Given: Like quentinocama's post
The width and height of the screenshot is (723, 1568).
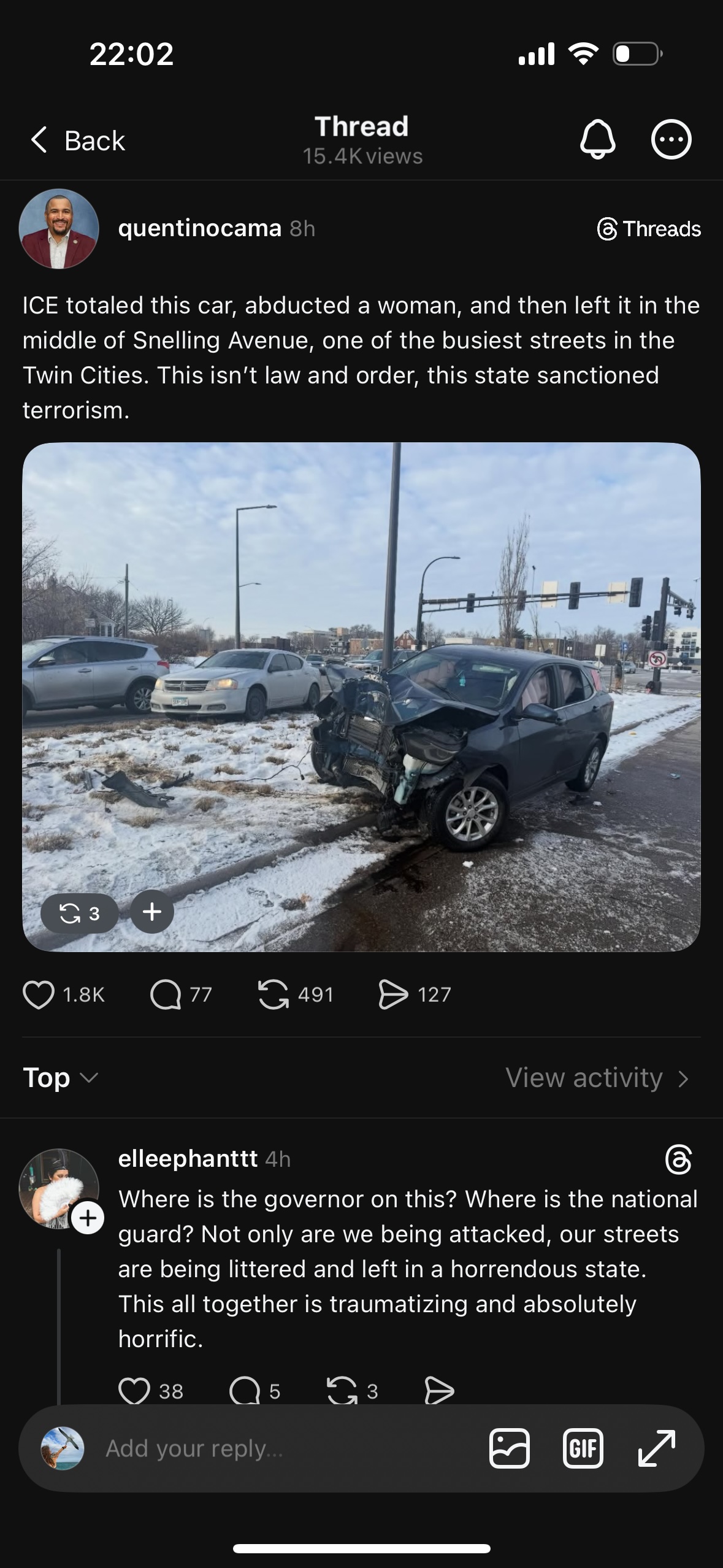Looking at the screenshot, I should 39,994.
